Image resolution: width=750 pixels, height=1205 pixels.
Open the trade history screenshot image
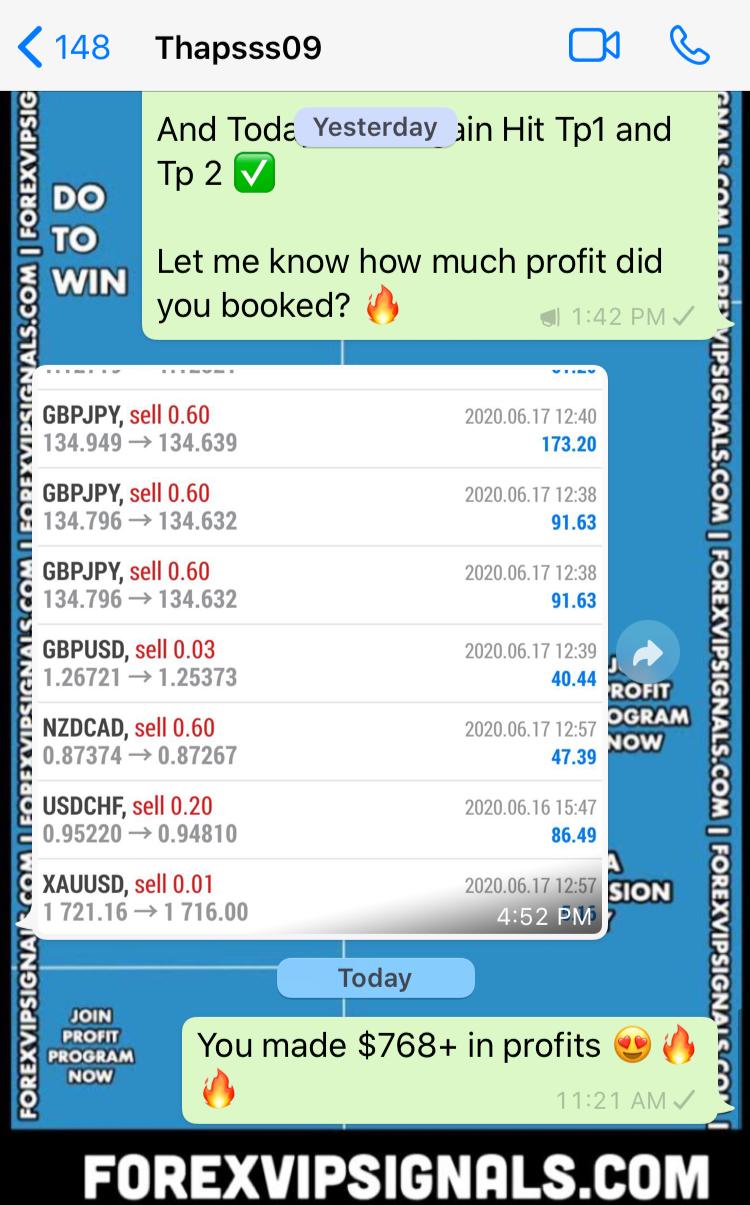[320, 650]
